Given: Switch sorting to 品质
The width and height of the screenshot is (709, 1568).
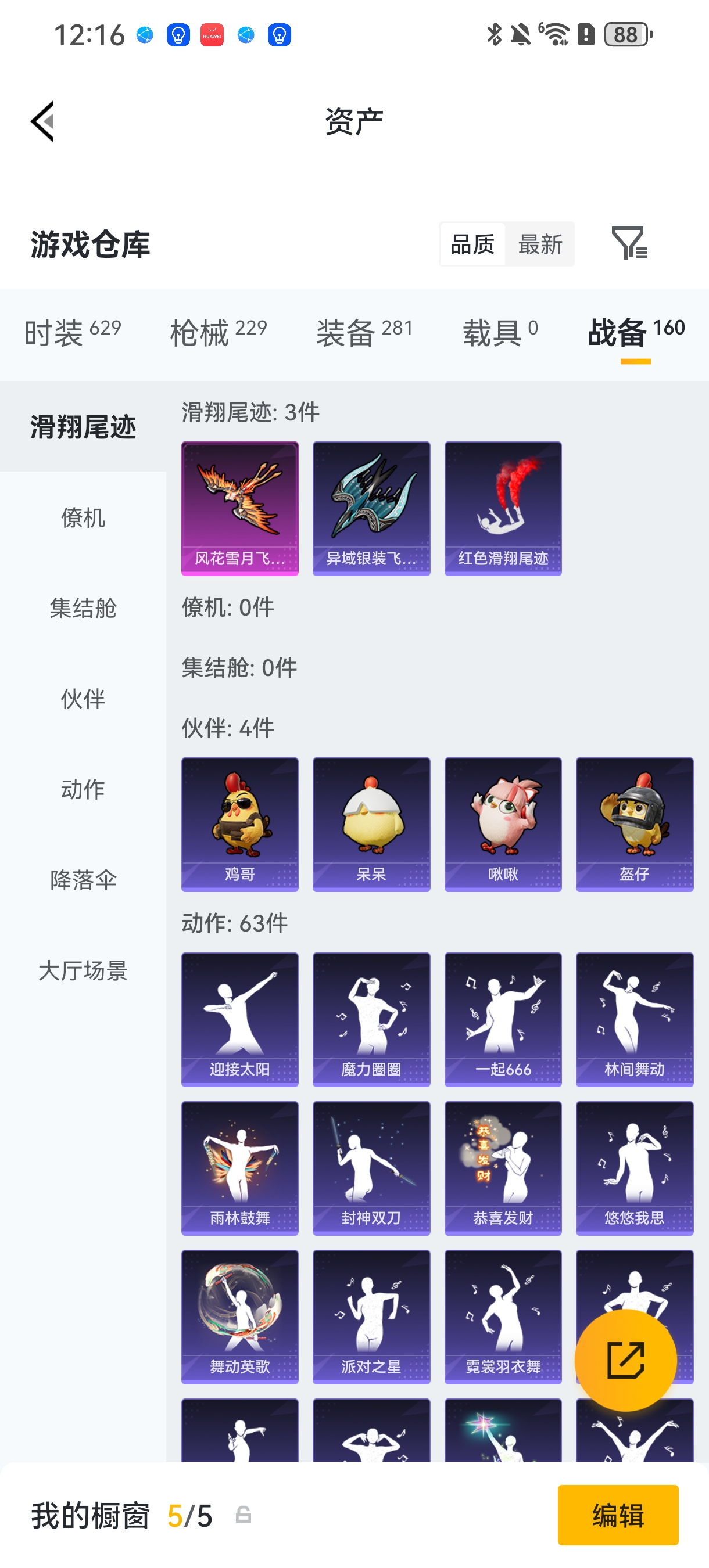Looking at the screenshot, I should click(x=472, y=243).
